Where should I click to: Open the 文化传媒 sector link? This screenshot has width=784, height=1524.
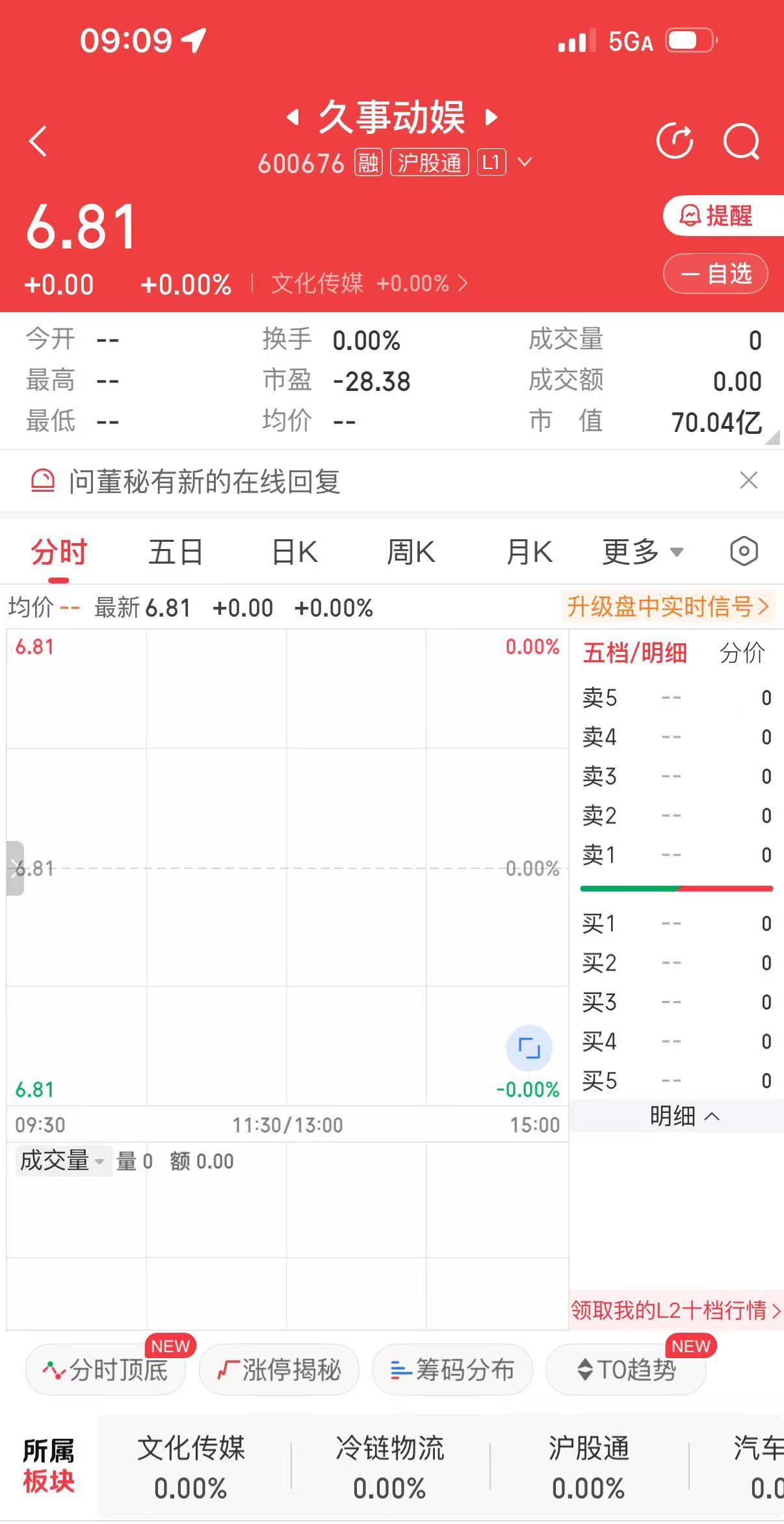tap(369, 284)
